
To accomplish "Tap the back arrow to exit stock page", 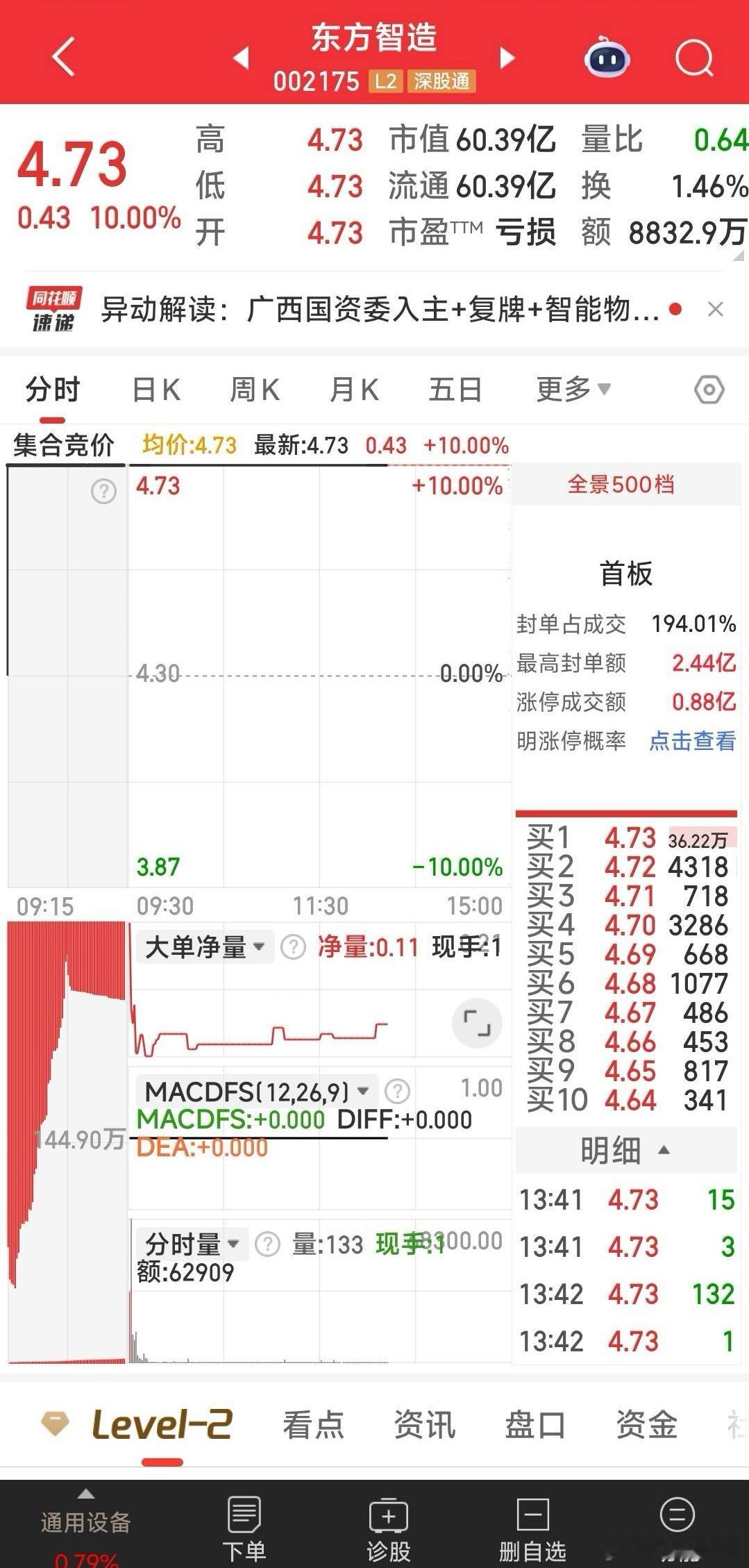I will click(62, 57).
